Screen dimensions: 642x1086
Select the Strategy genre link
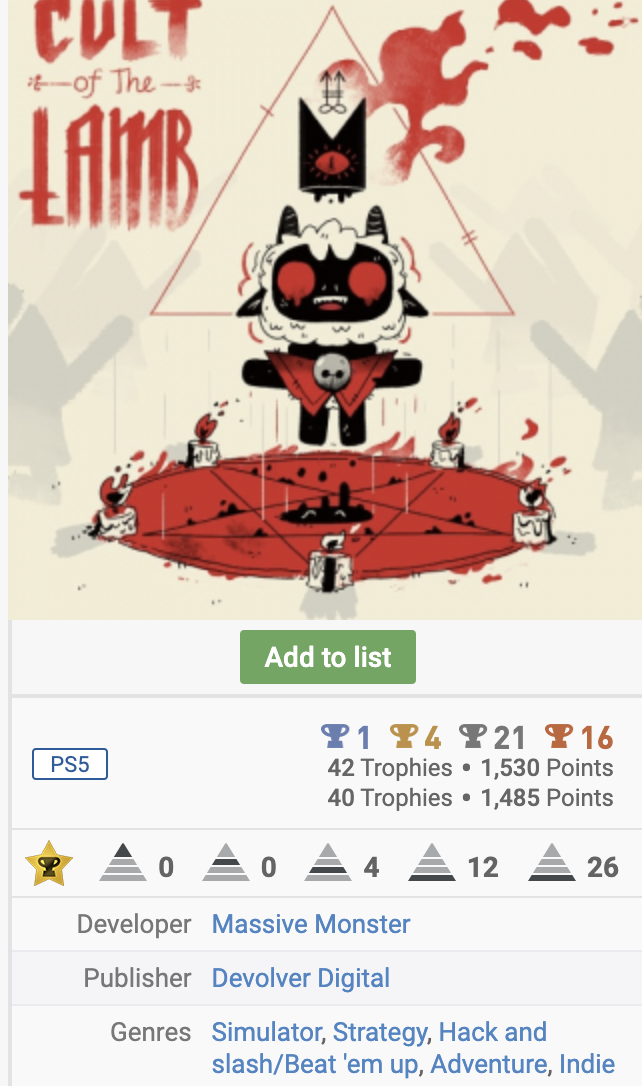tap(380, 1032)
